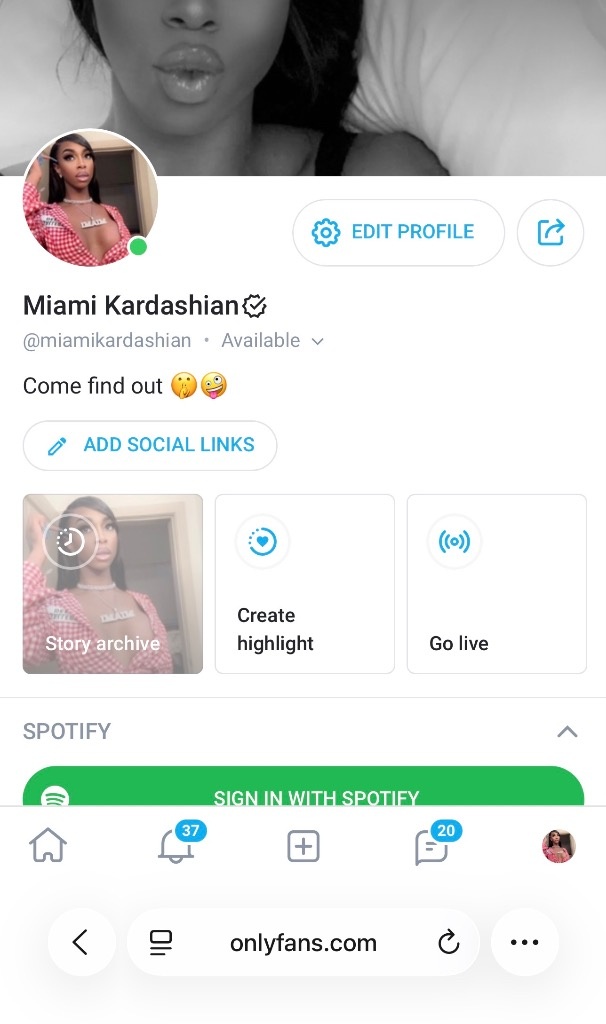606x1024 pixels.
Task: Tap Add Social Links
Action: tap(150, 445)
